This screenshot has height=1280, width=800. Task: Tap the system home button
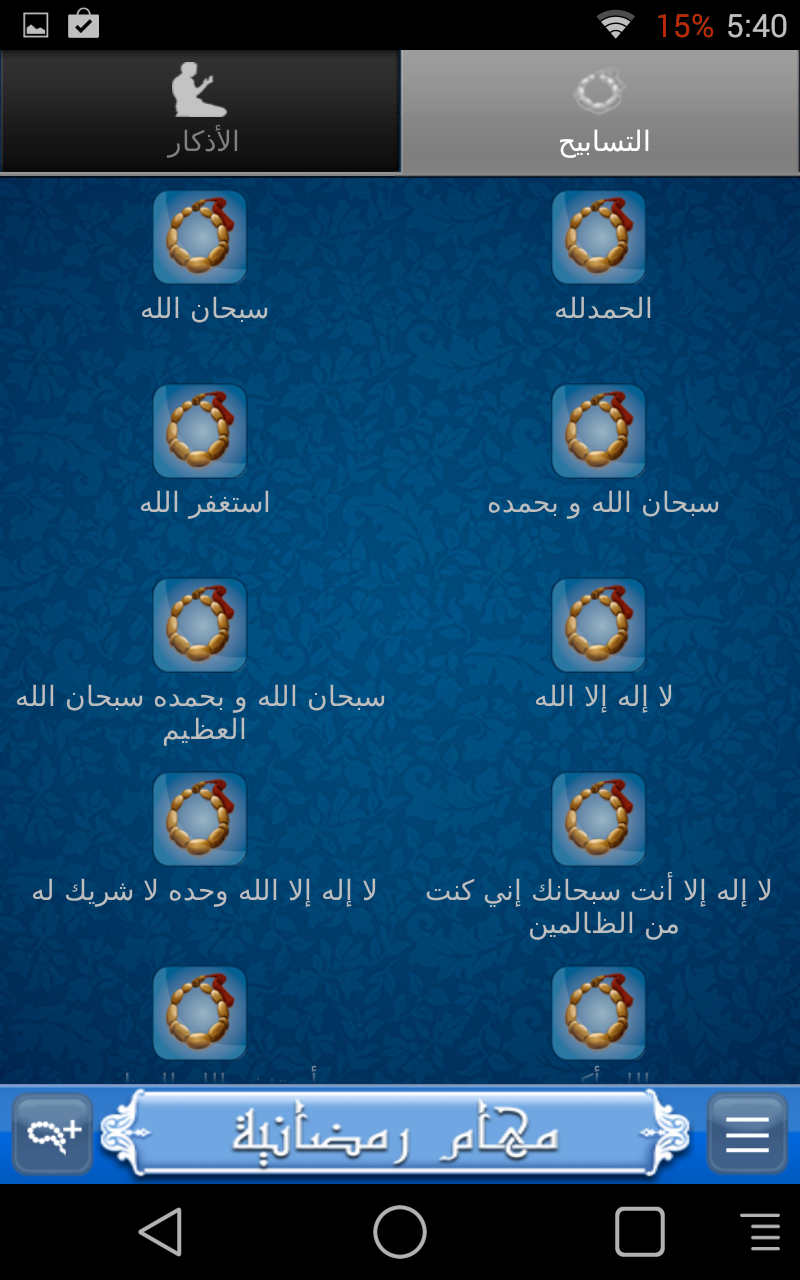[400, 1231]
